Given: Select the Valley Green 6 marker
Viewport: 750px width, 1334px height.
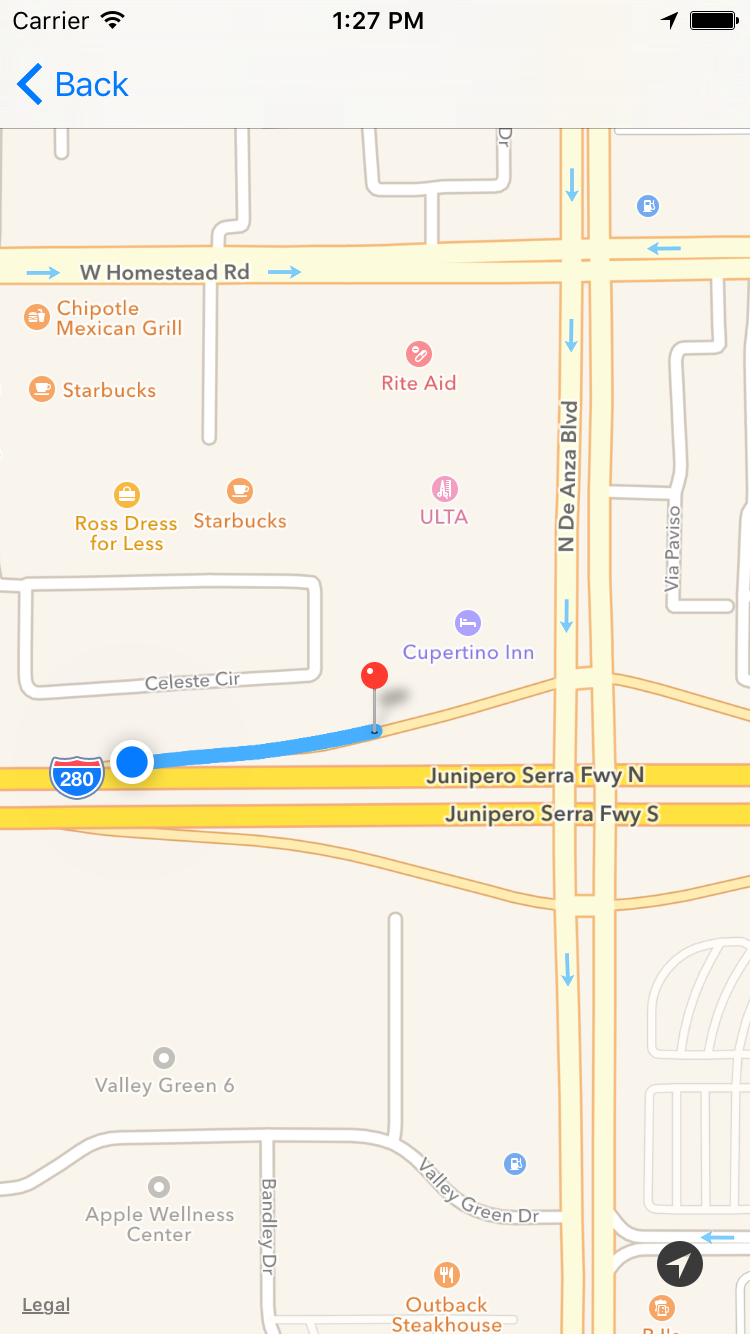Looking at the screenshot, I should [x=164, y=1058].
